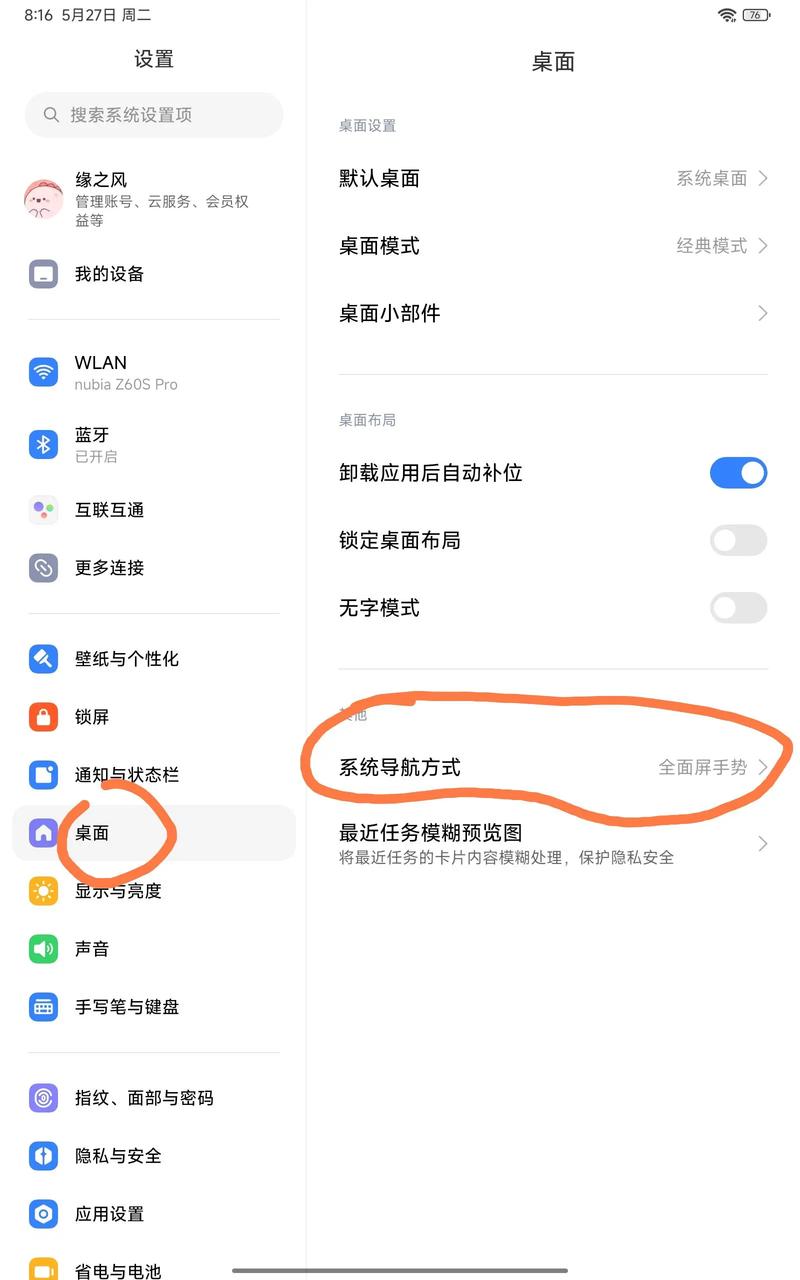Disable 卸载应用后自动补位 switch
The width and height of the screenshot is (800, 1280).
[738, 473]
